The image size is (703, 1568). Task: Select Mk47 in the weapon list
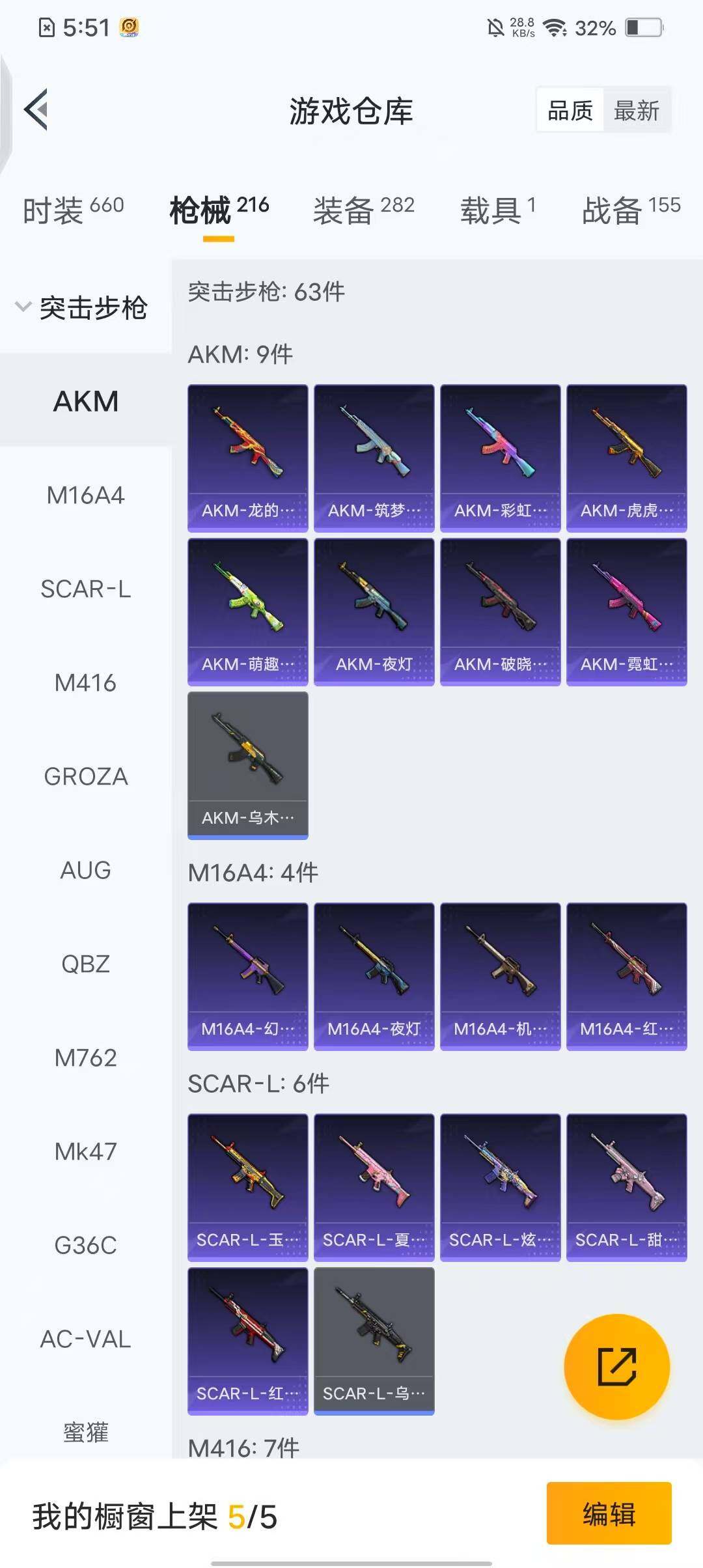85,1151
